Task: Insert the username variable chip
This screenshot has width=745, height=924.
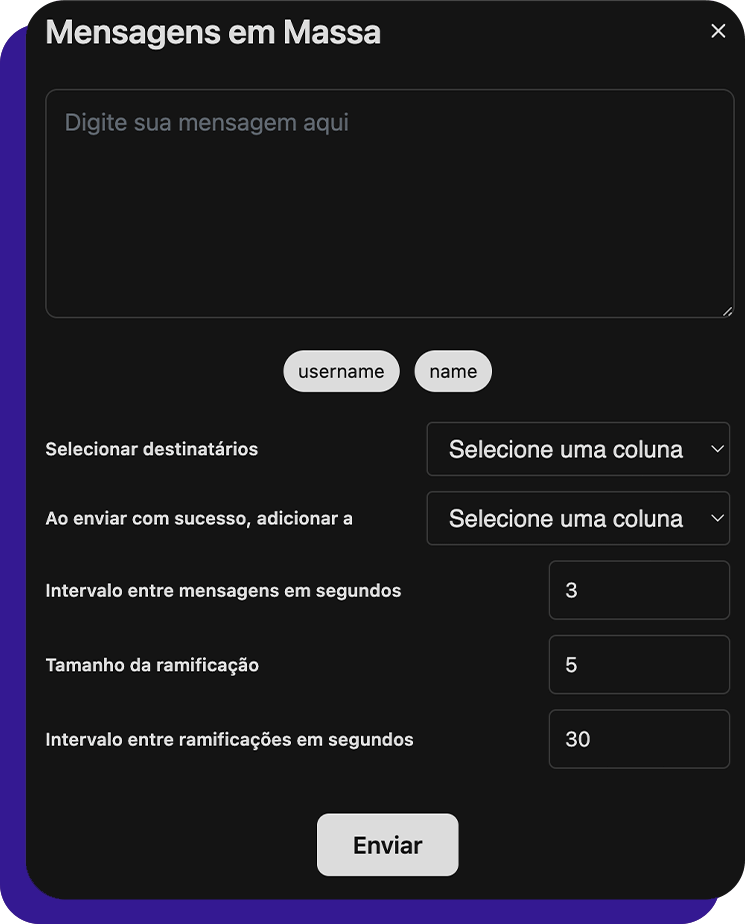Action: (341, 371)
